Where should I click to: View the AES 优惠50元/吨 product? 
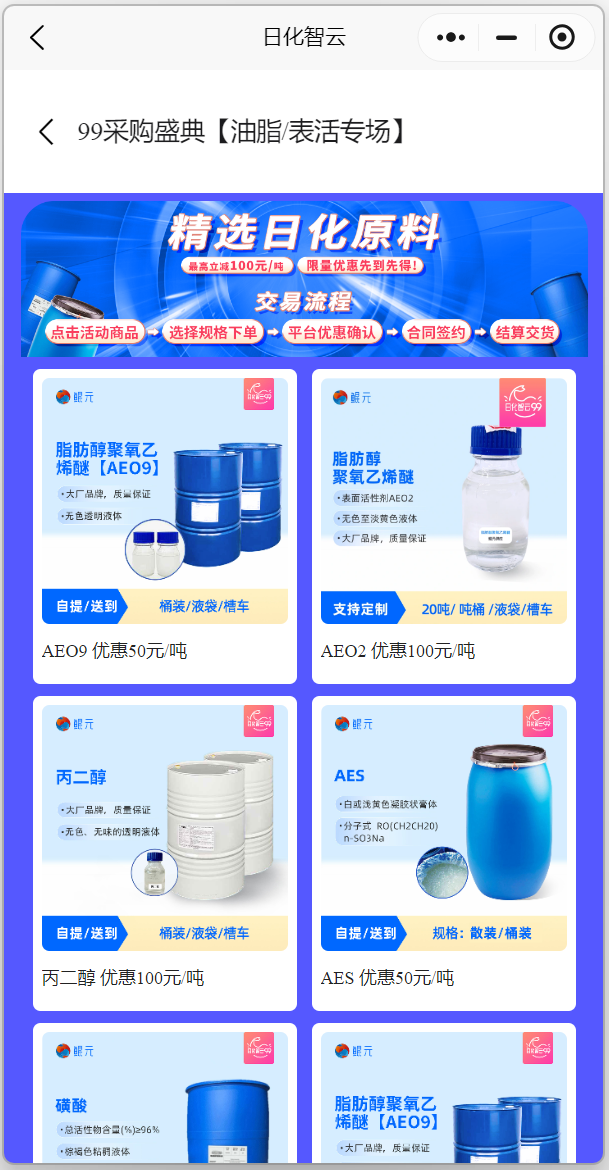click(x=444, y=852)
